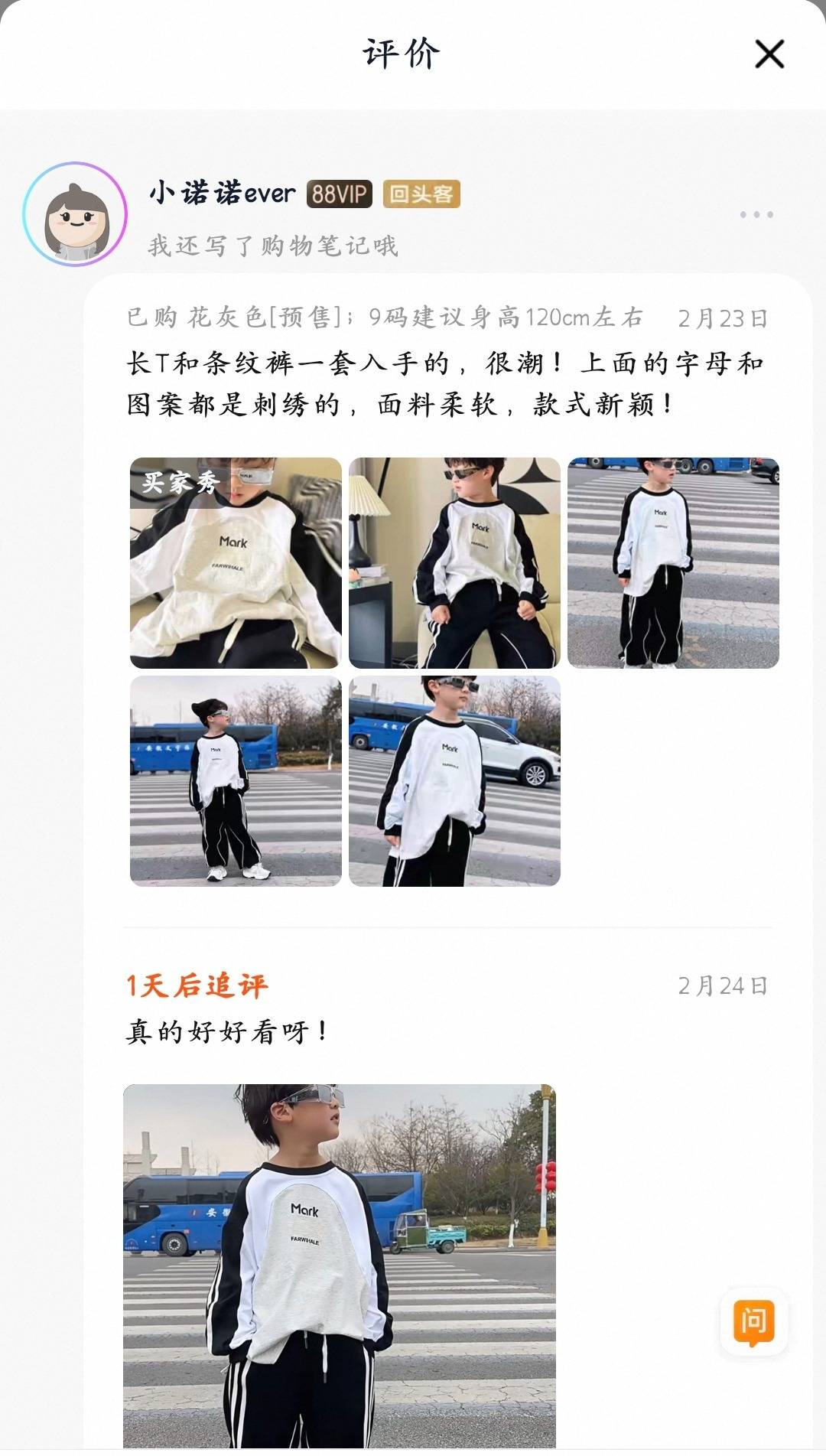This screenshot has width=826, height=1456.
Task: Tap the orange 问 ask button
Action: tap(753, 1322)
